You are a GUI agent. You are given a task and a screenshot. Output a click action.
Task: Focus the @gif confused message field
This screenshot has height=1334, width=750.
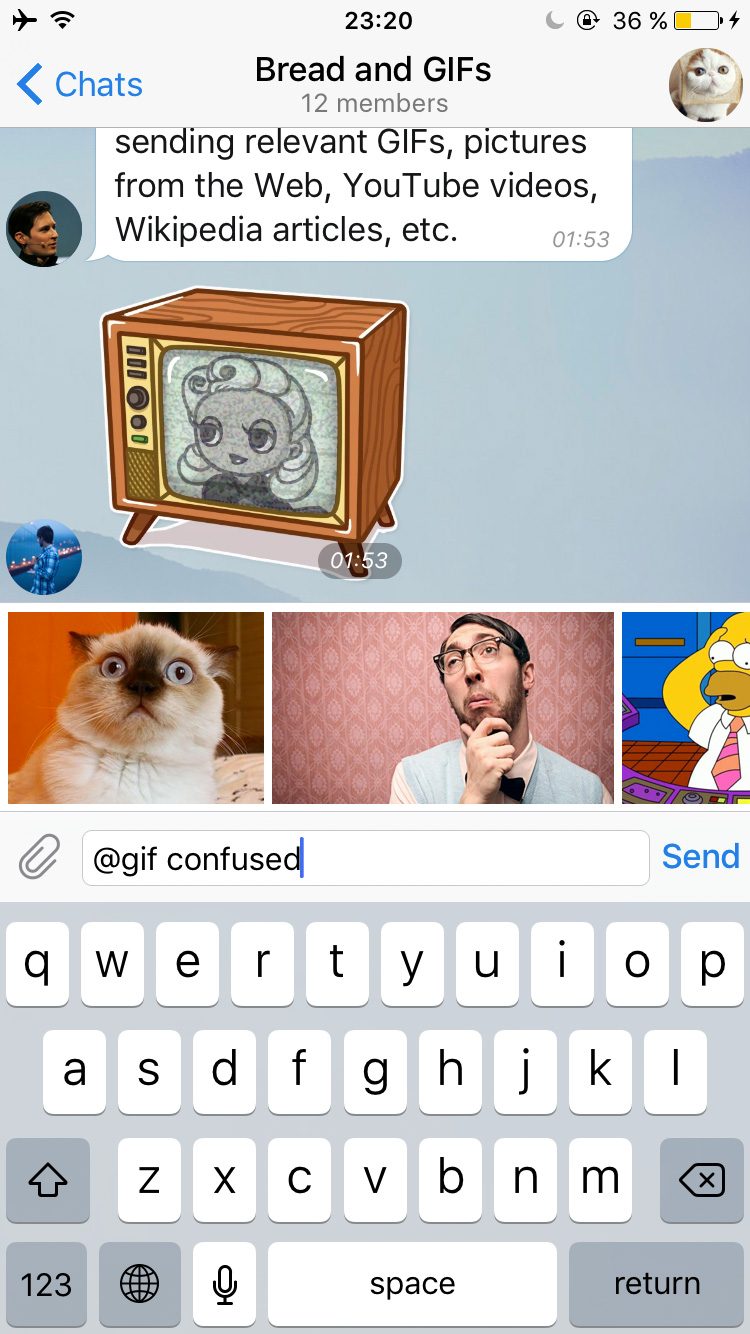point(365,858)
